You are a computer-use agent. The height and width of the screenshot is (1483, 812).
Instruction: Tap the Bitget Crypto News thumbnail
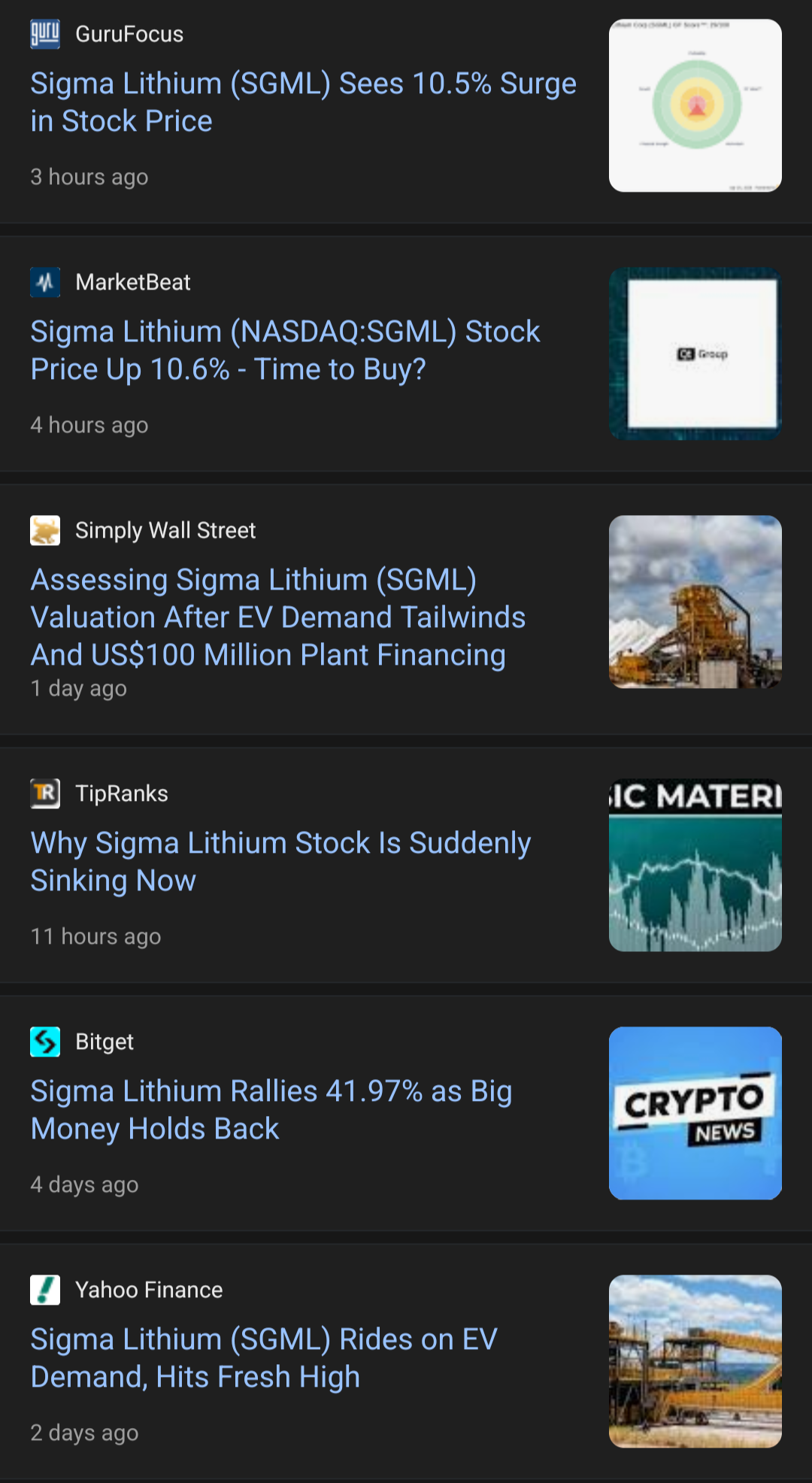695,1113
